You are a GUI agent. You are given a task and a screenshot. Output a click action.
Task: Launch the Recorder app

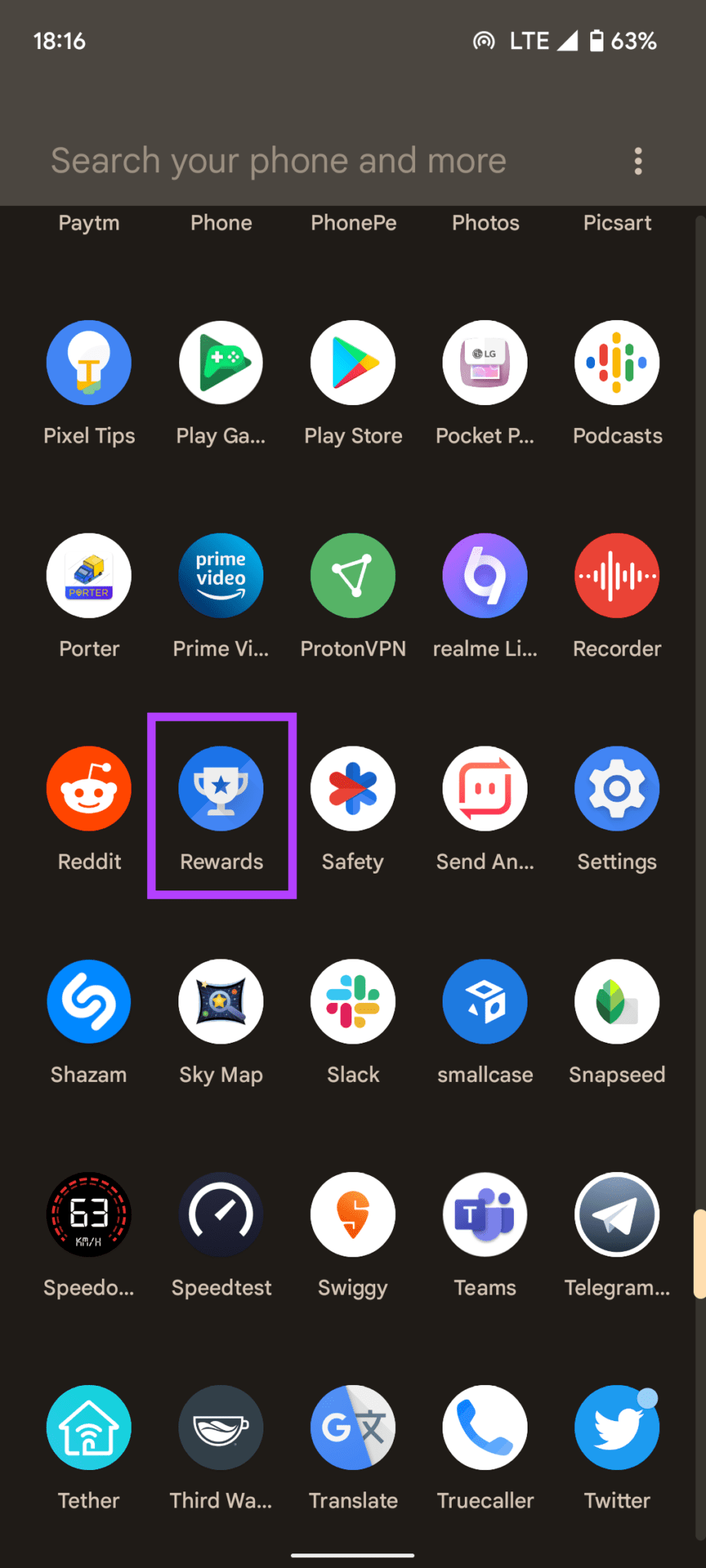tap(617, 576)
